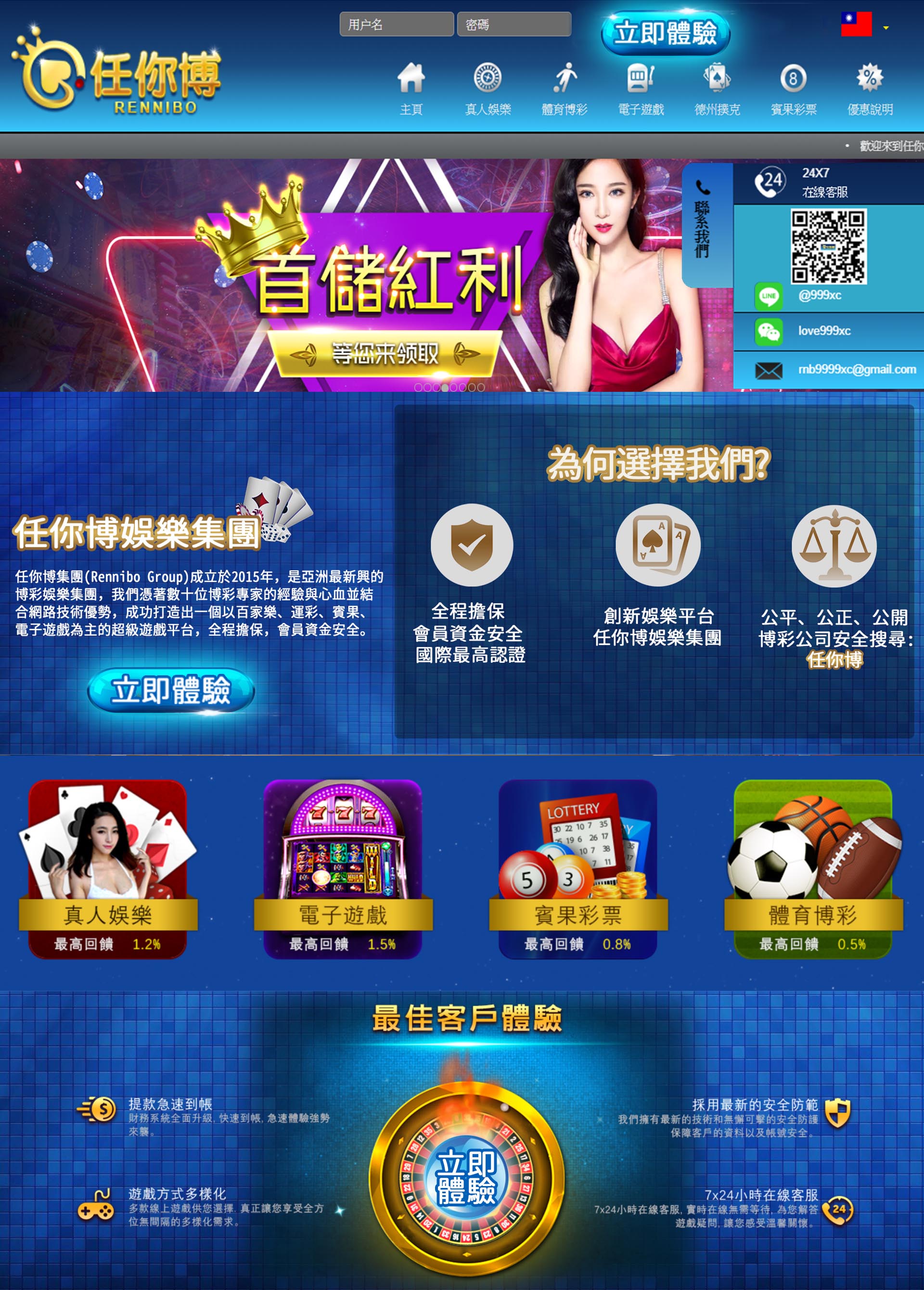View 優惠說明 promotions
Image resolution: width=924 pixels, height=1290 pixels.
[x=870, y=89]
